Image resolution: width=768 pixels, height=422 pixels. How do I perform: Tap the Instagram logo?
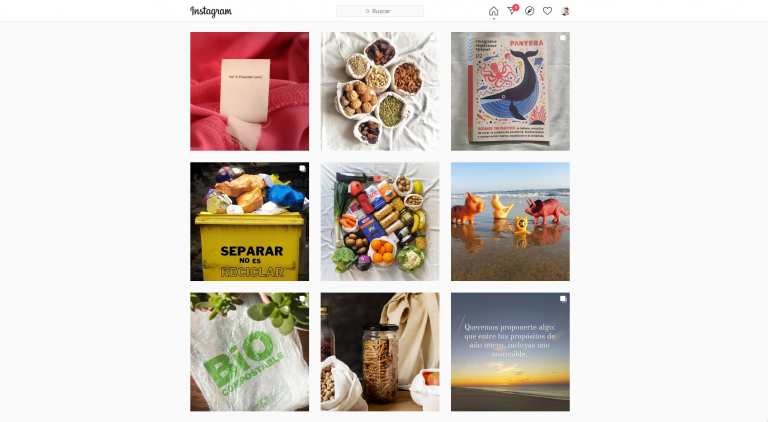211,11
